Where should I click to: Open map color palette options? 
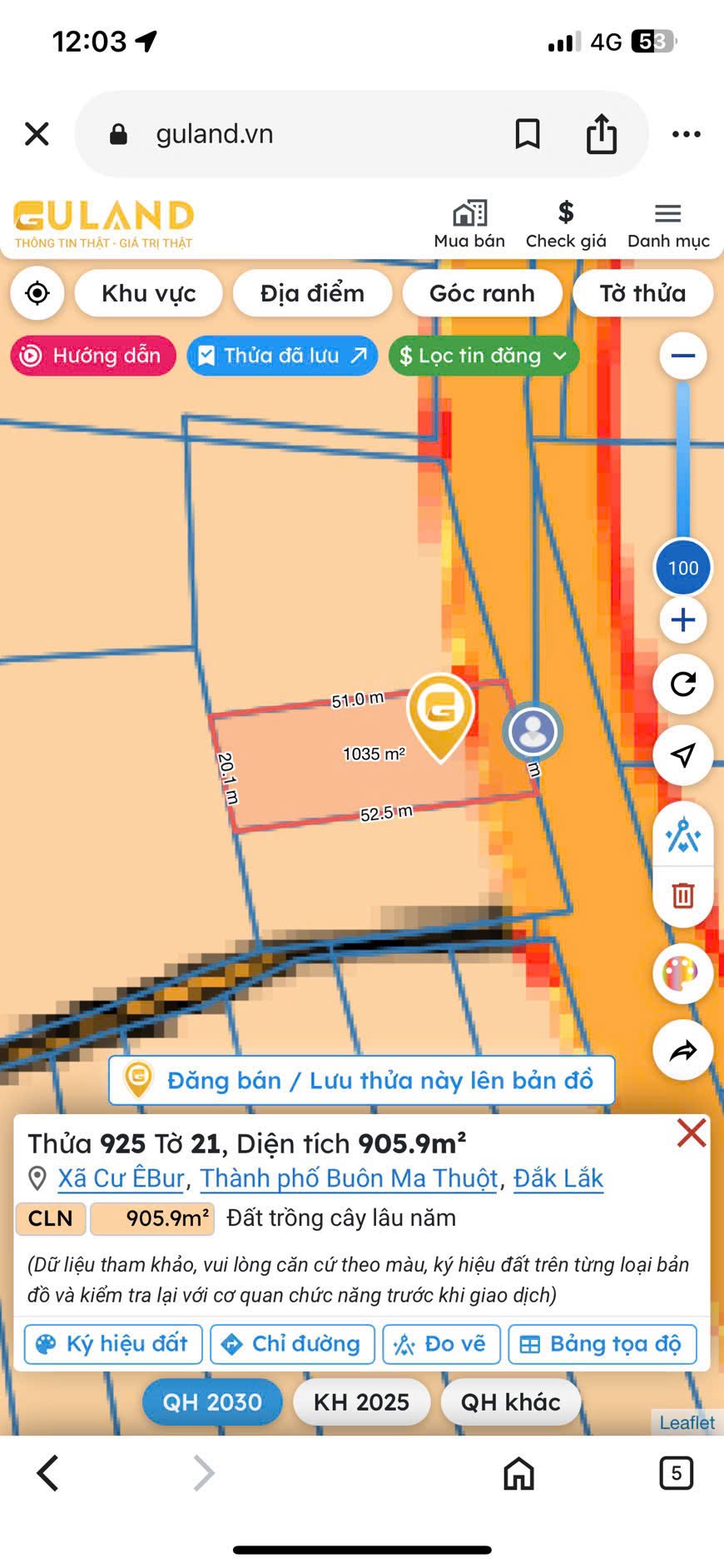(x=682, y=973)
